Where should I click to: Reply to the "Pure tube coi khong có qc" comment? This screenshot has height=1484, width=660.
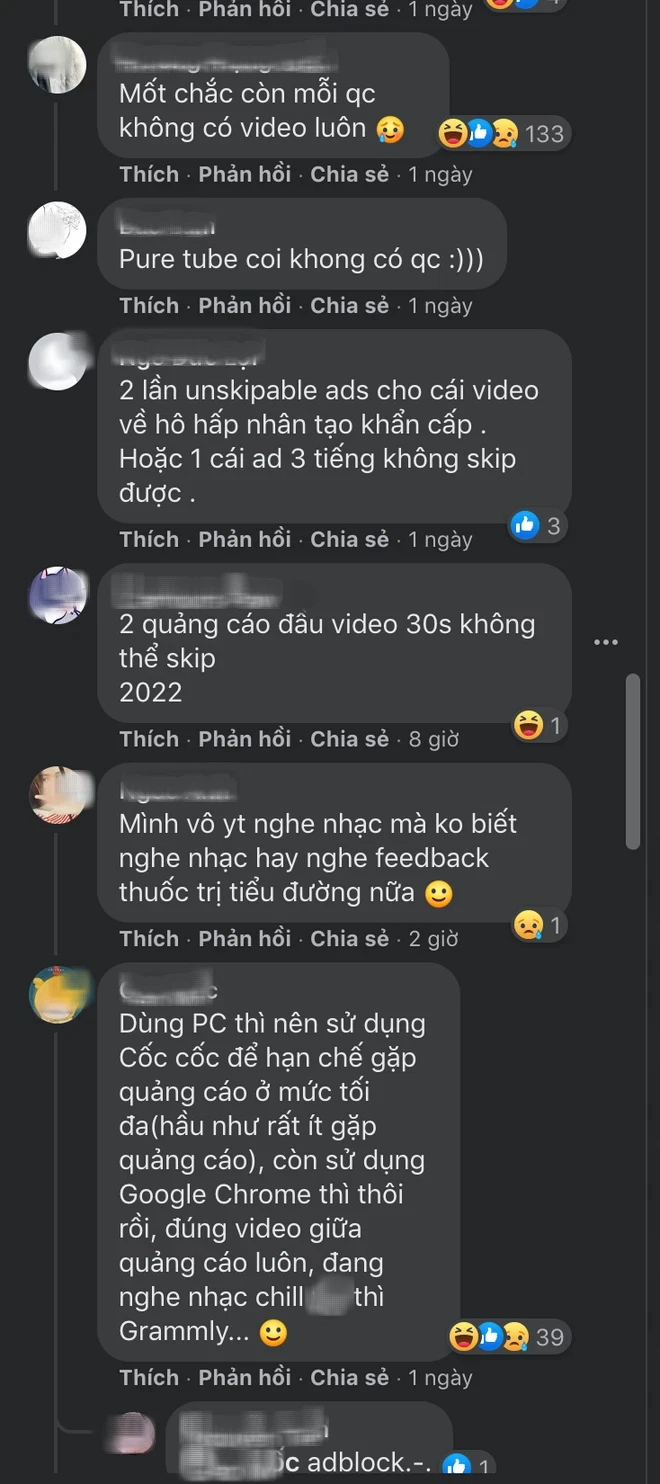tap(244, 306)
